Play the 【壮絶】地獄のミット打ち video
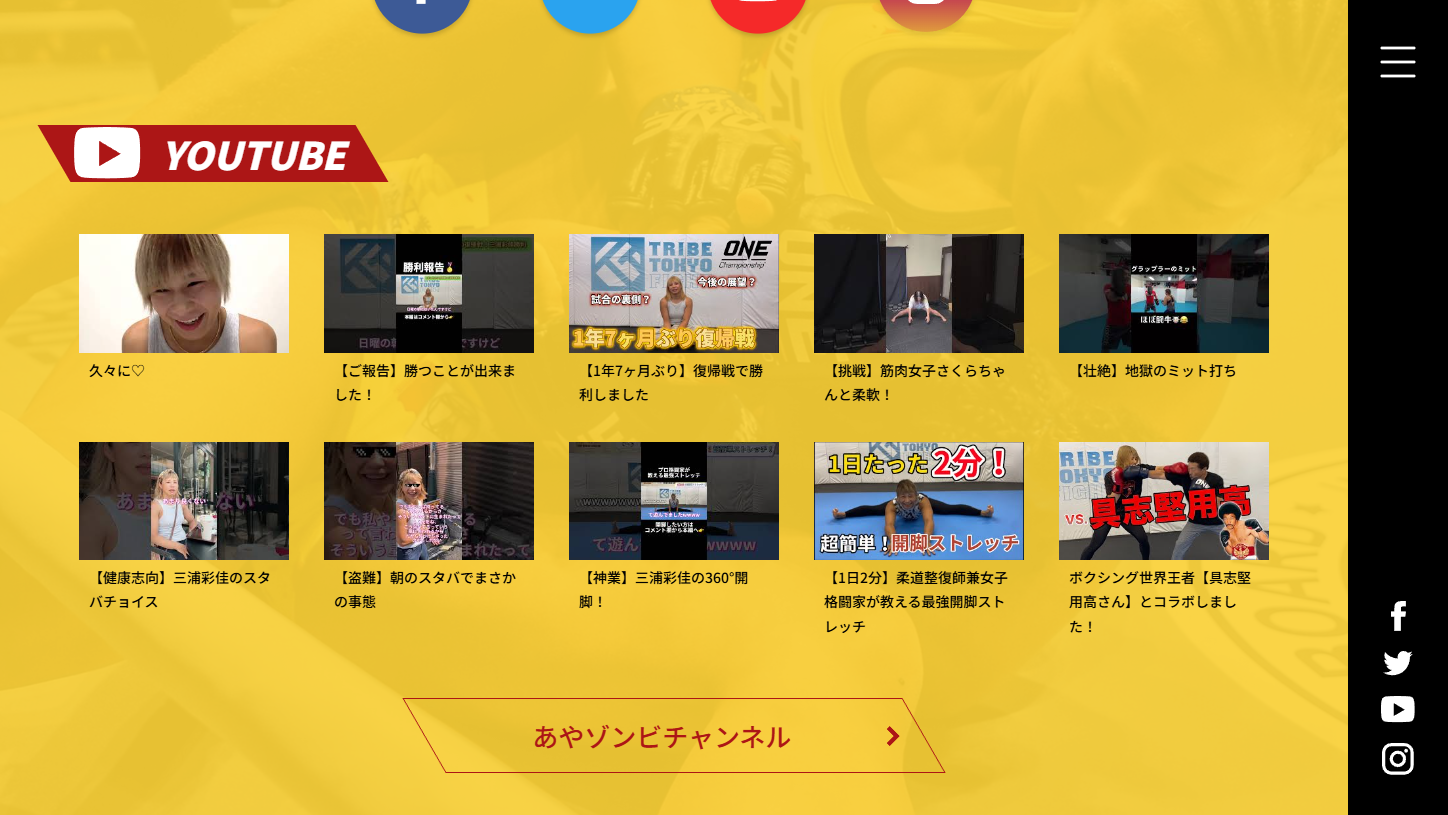Image resolution: width=1448 pixels, height=815 pixels. click(x=1164, y=293)
